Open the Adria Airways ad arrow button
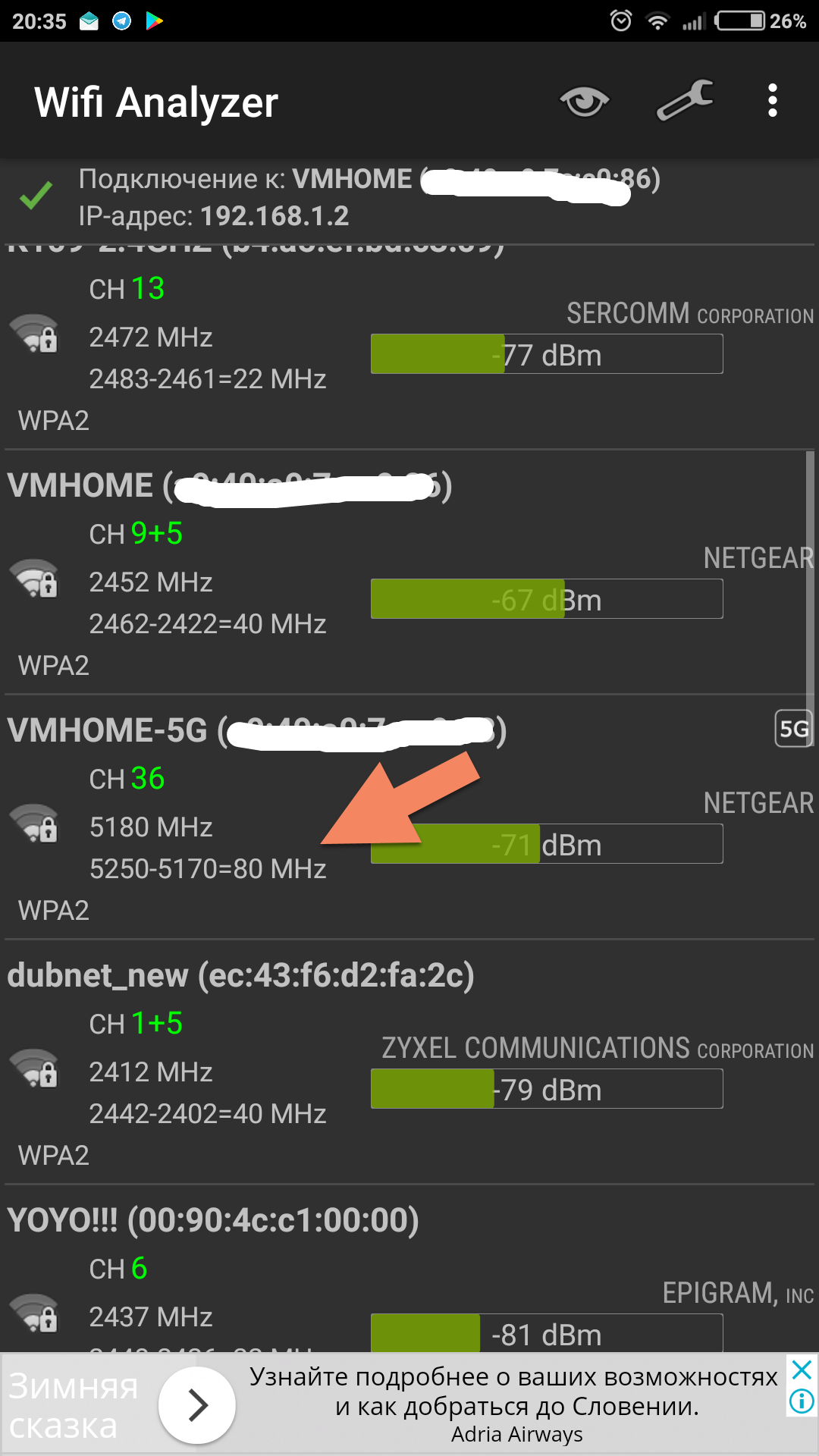The height and width of the screenshot is (1456, 819). 197,1405
